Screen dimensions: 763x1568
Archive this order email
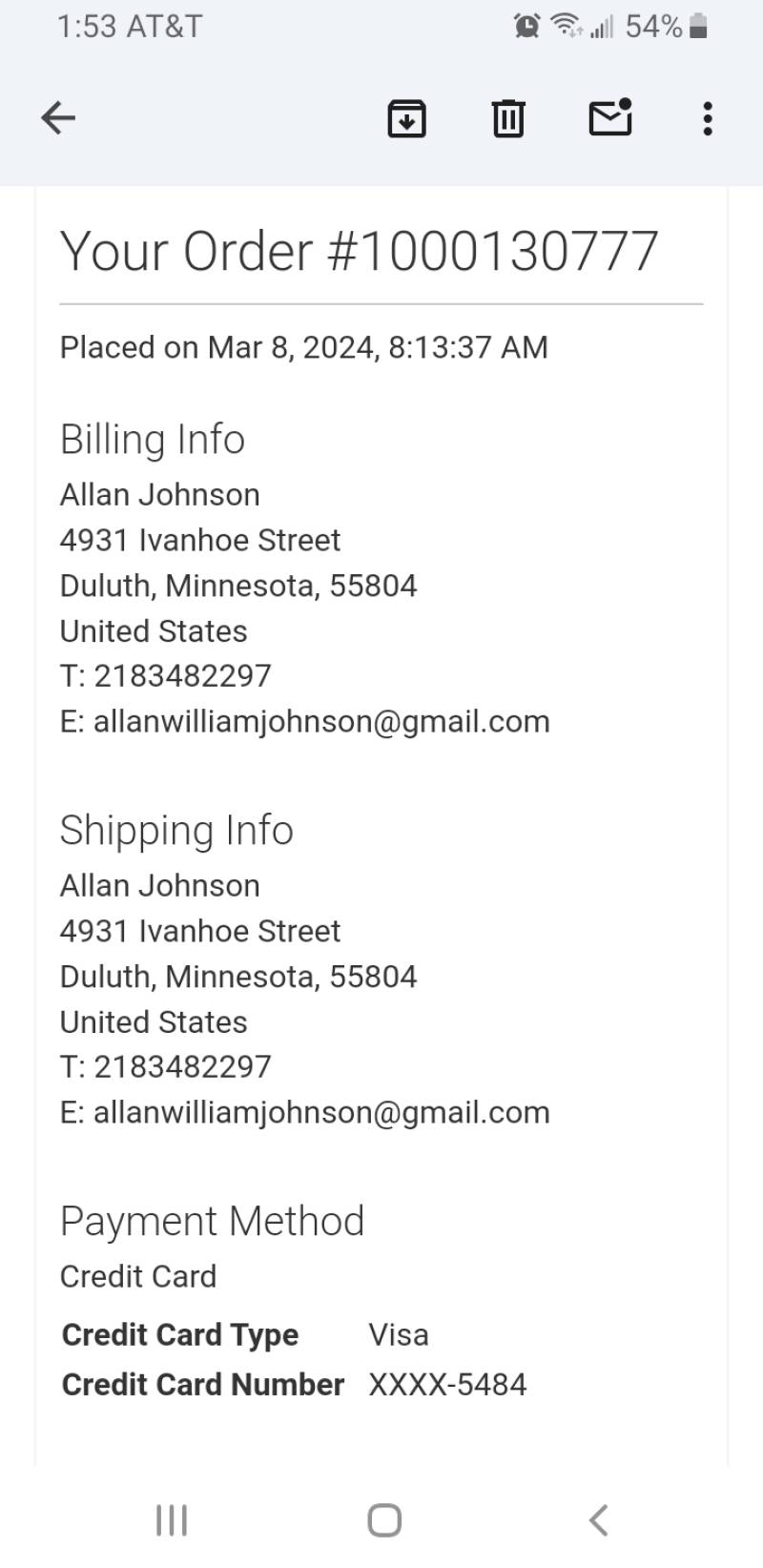[x=406, y=118]
